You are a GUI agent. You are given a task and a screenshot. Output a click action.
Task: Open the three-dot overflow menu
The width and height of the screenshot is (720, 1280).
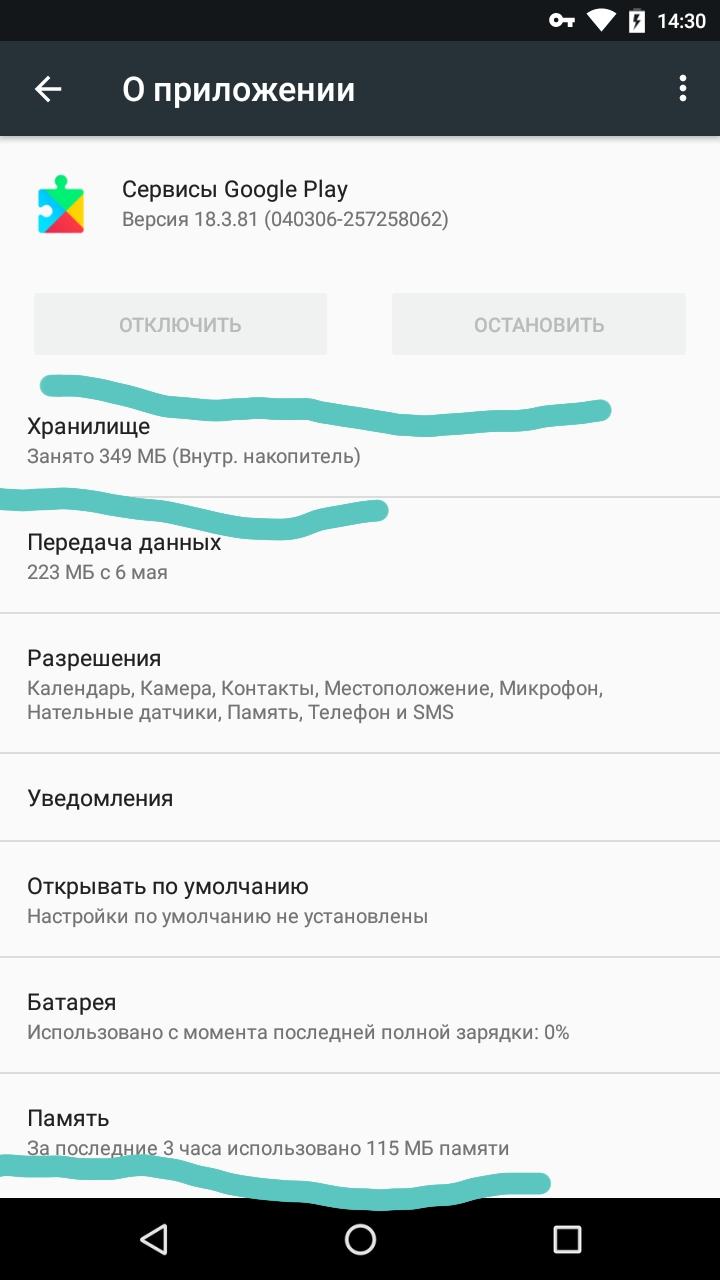(x=683, y=89)
